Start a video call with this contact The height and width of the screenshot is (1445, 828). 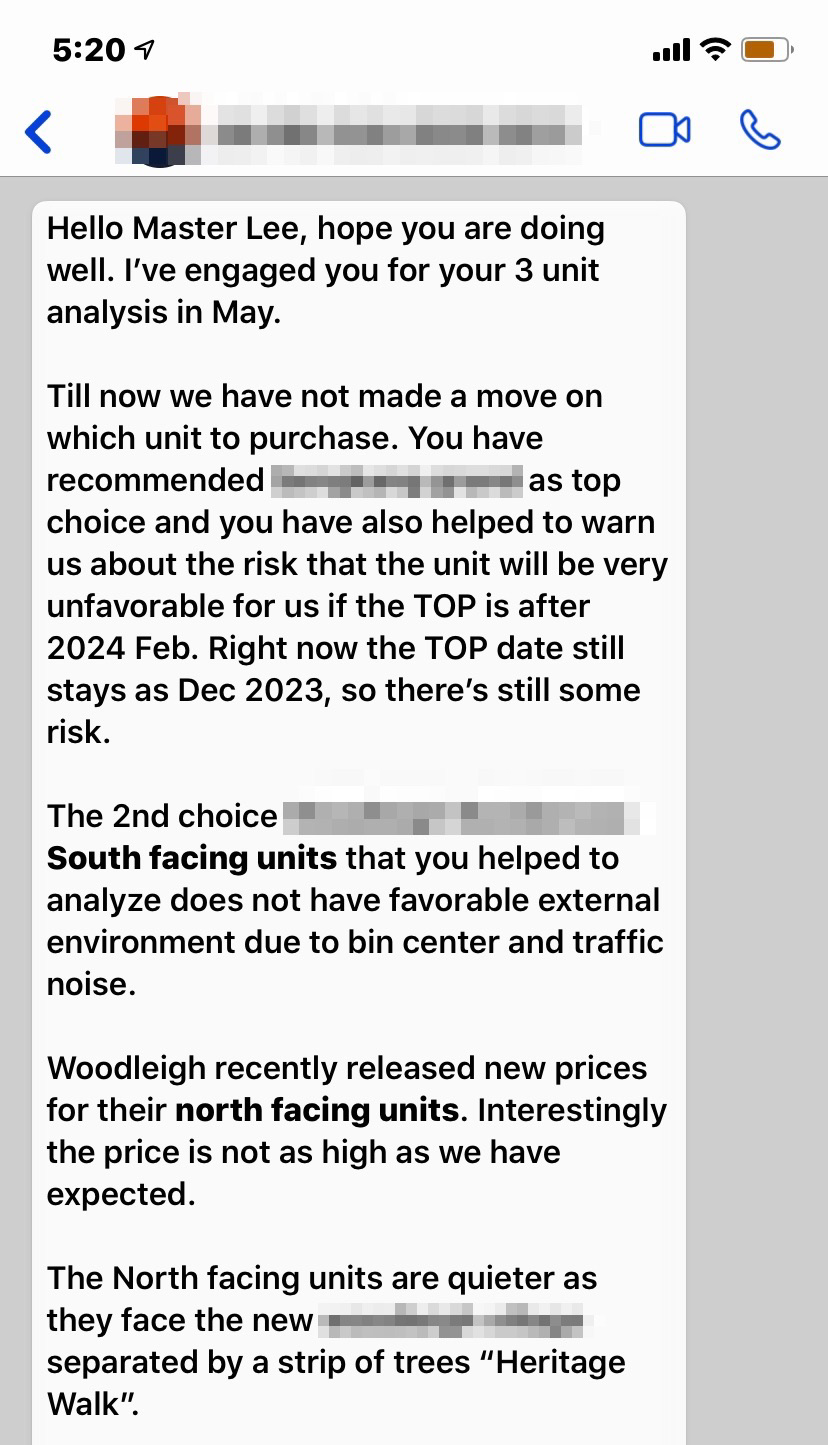pos(664,130)
